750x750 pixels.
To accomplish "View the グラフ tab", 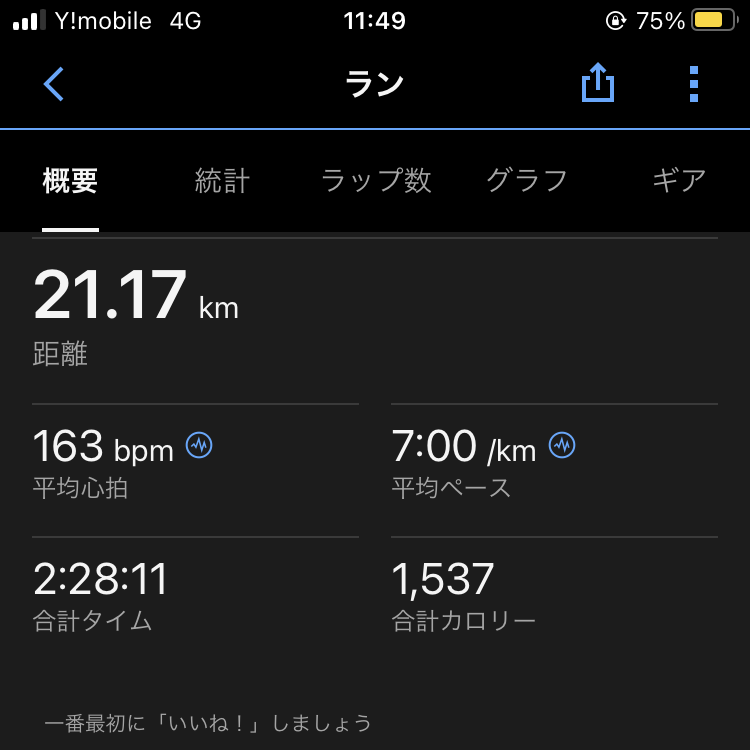I will click(527, 180).
